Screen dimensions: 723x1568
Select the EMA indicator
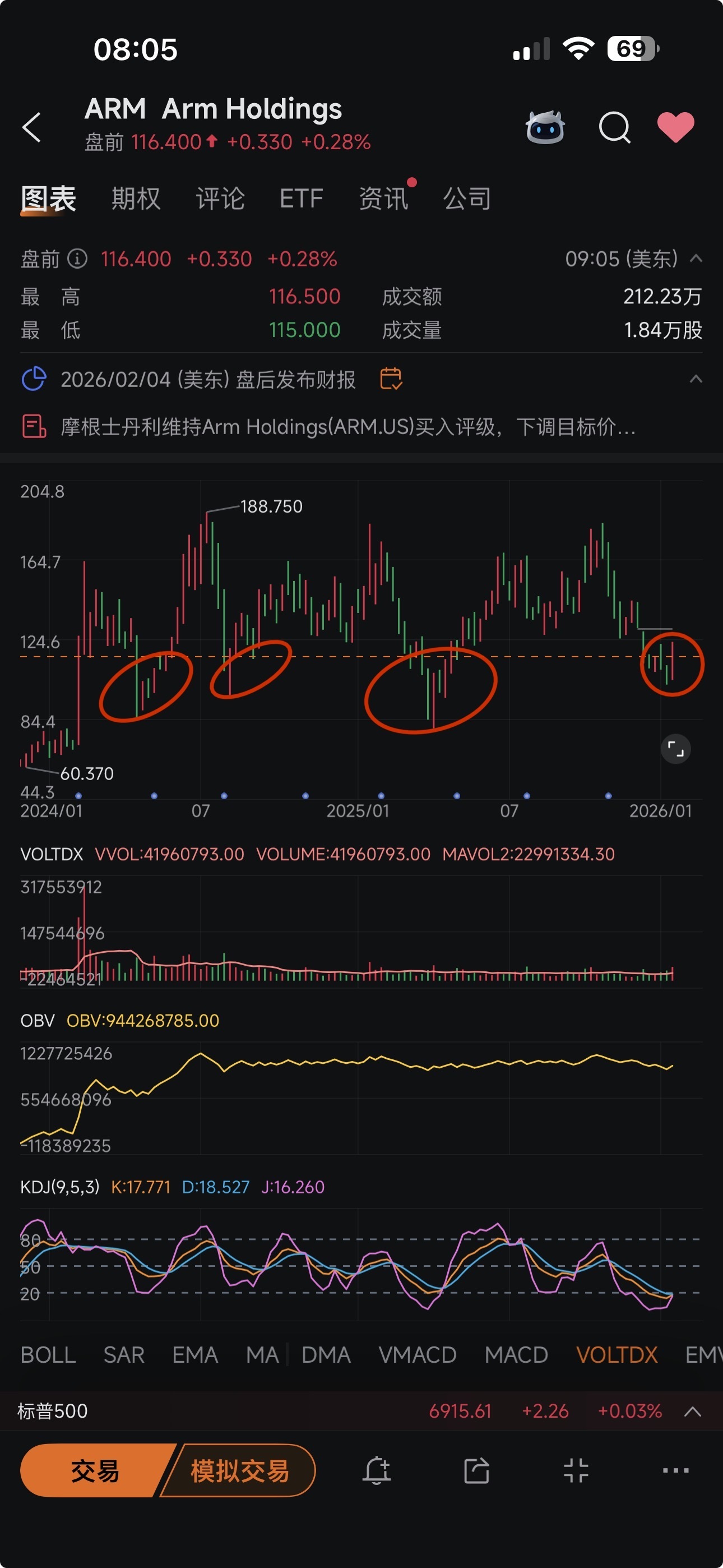(x=194, y=1355)
